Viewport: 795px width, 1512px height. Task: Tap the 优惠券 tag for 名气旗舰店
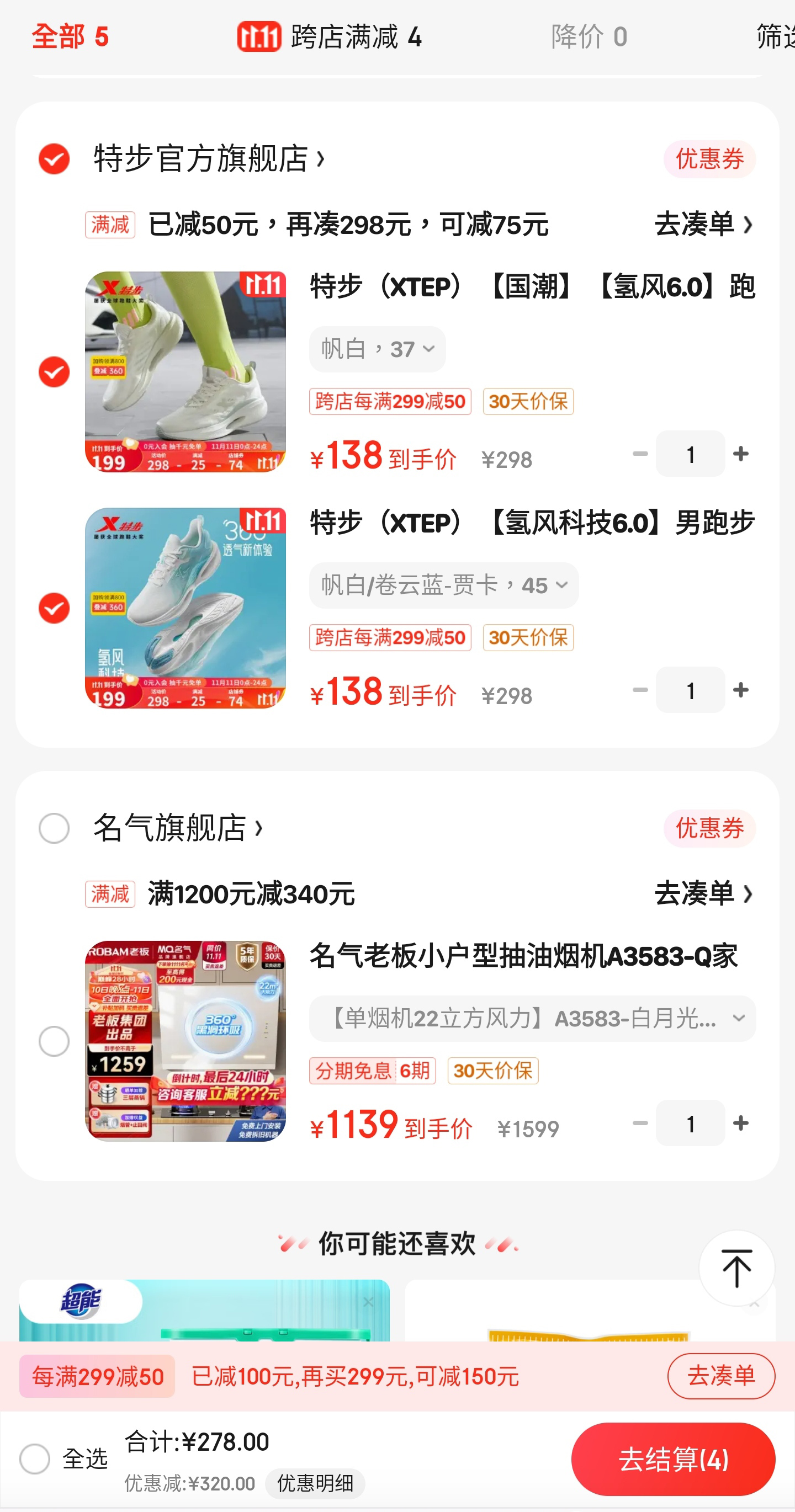tap(709, 828)
